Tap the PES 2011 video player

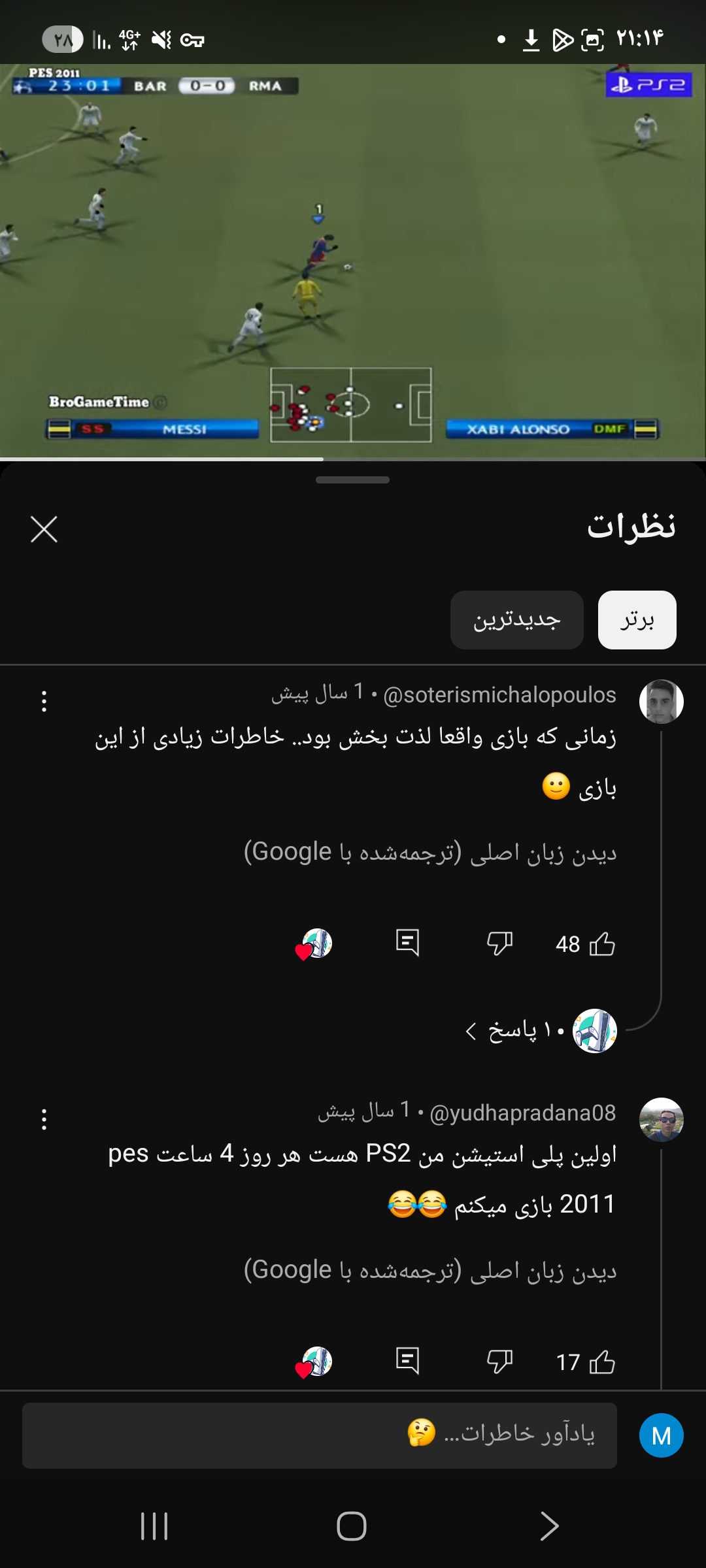coord(353,261)
